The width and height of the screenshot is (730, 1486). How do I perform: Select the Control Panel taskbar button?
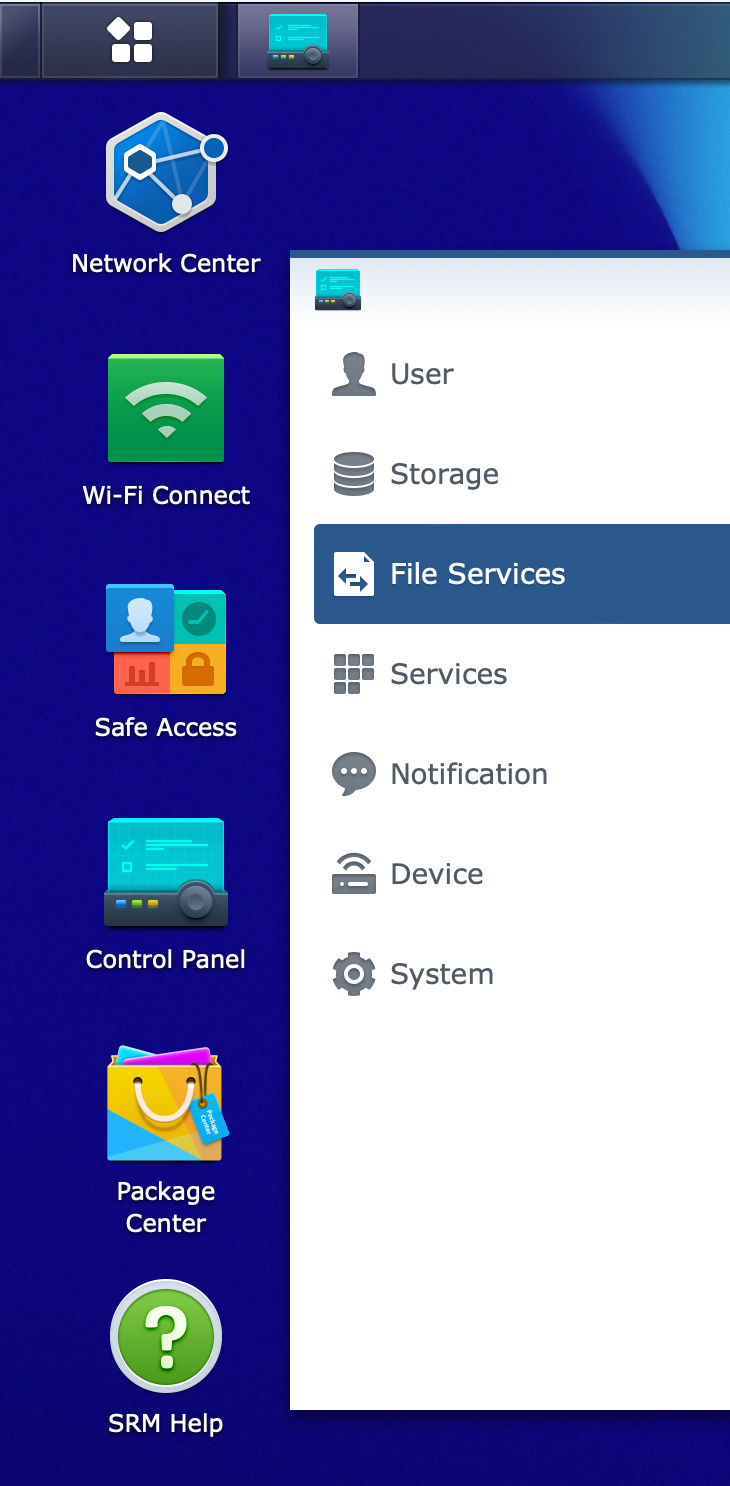(298, 41)
